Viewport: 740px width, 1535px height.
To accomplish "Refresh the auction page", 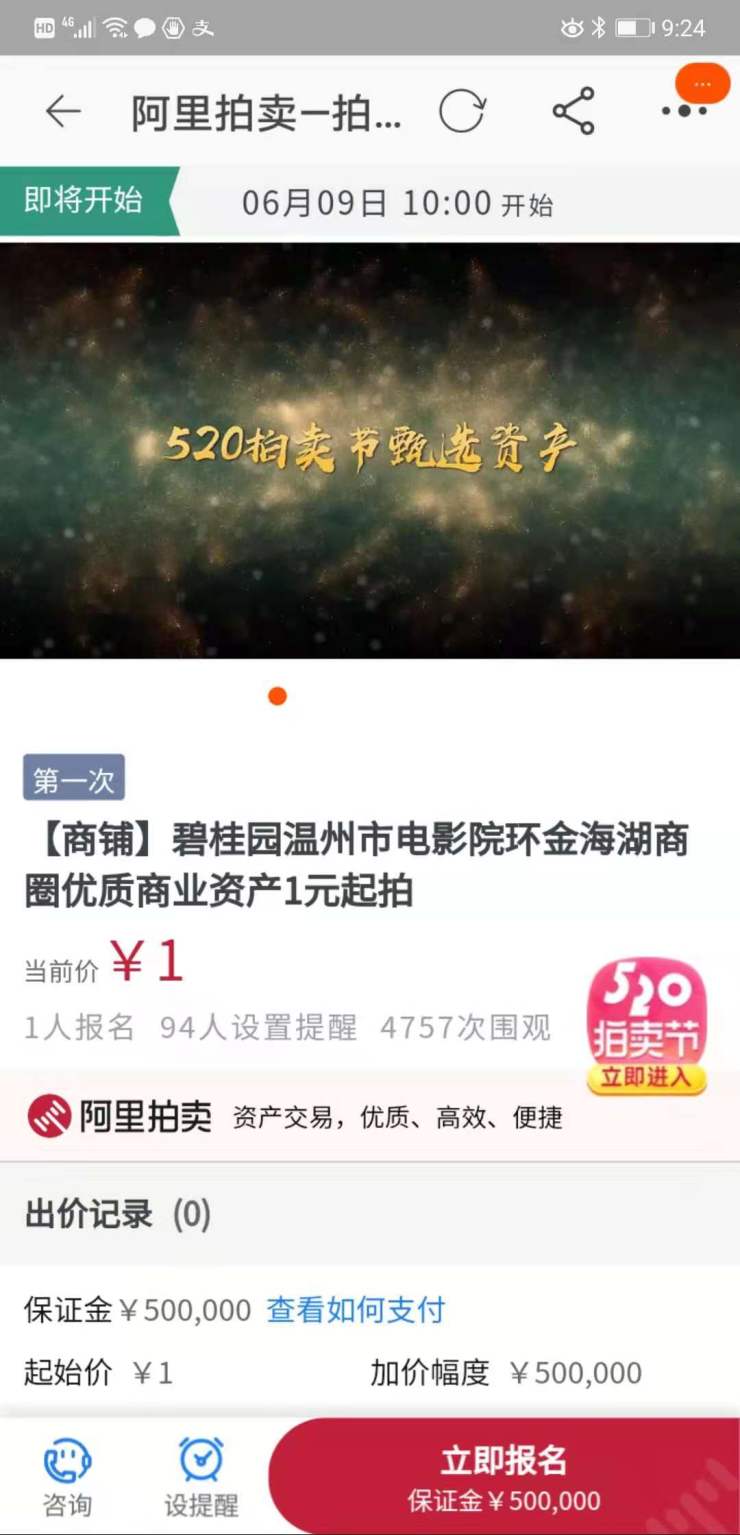I will point(462,111).
